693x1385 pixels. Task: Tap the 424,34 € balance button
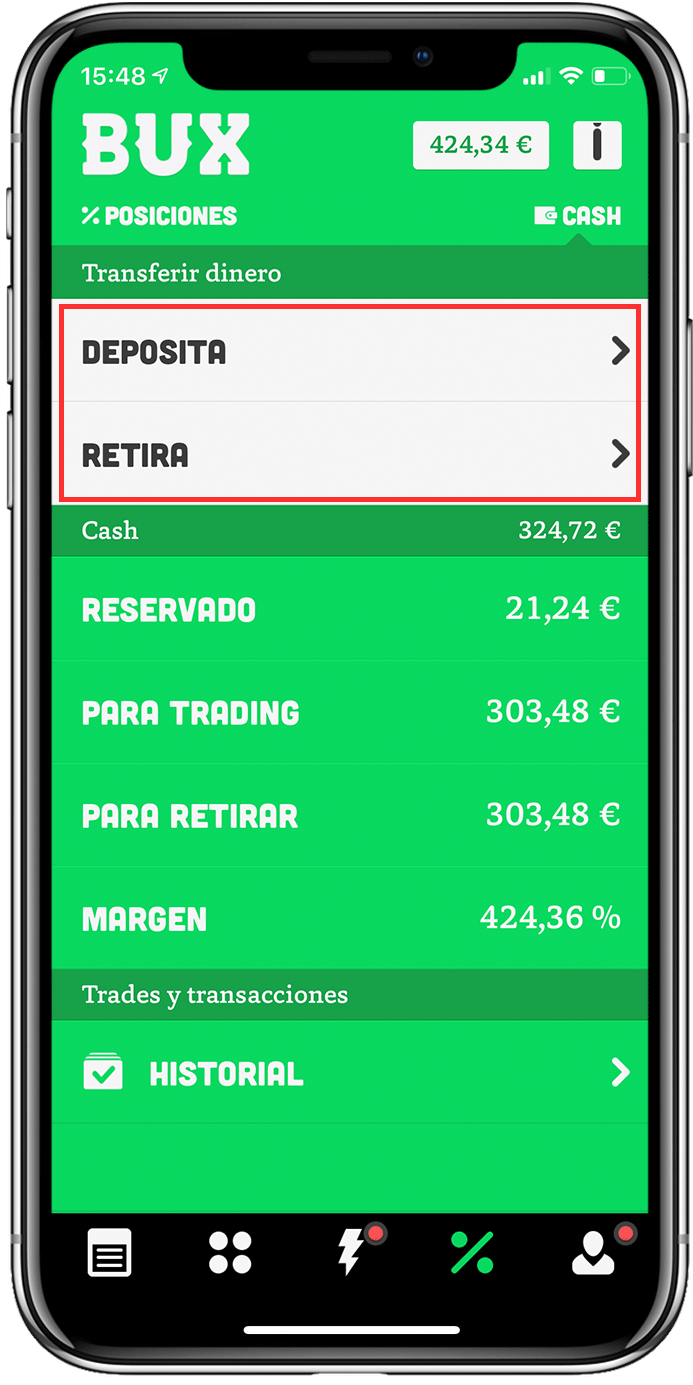tap(481, 145)
